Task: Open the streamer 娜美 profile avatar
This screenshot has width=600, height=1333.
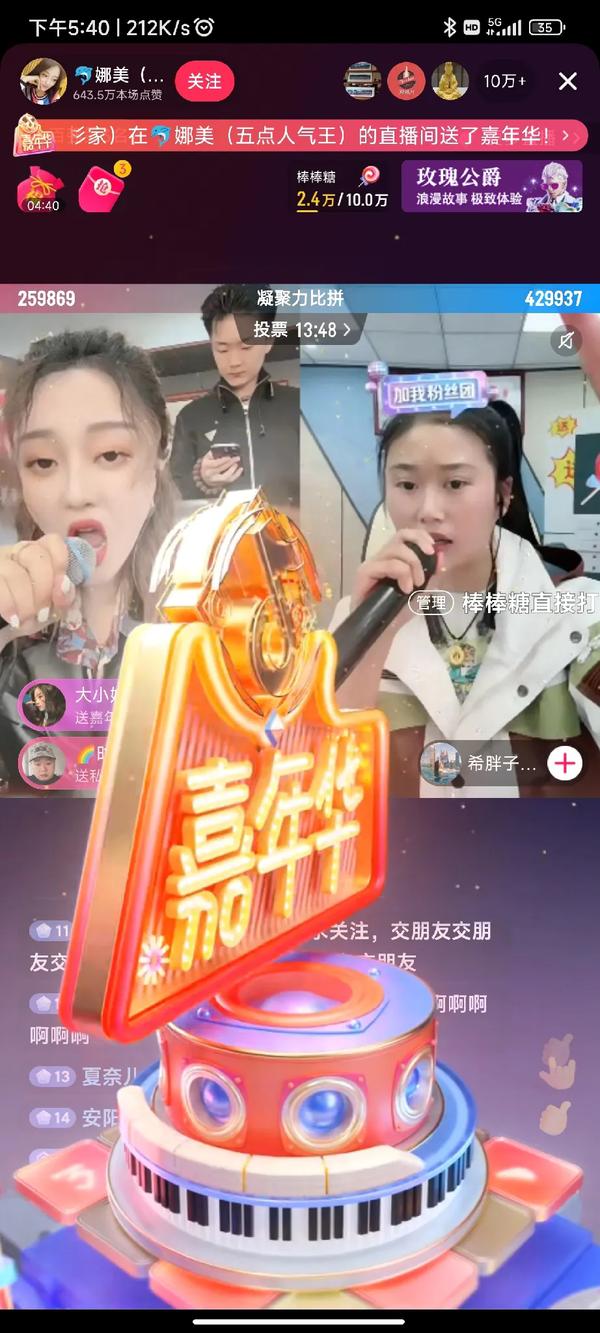Action: click(x=43, y=81)
